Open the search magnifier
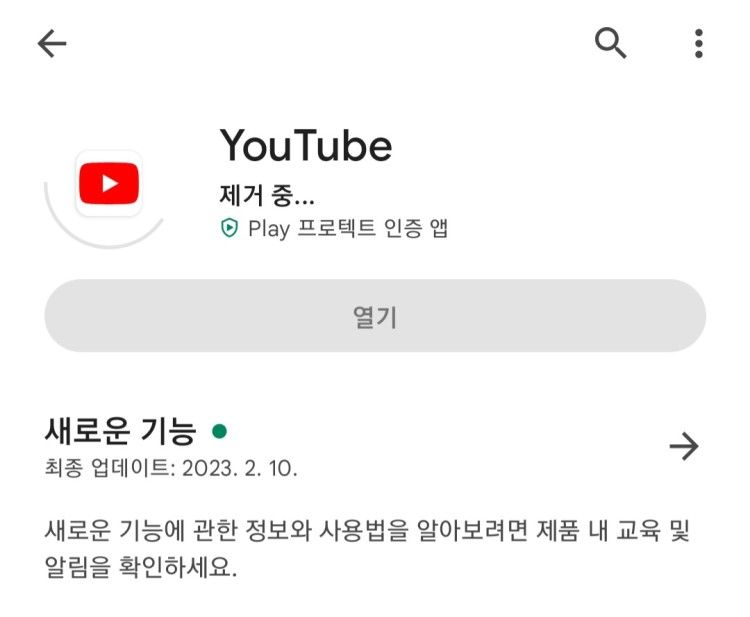Screen dimensions: 750x617 (x=611, y=43)
